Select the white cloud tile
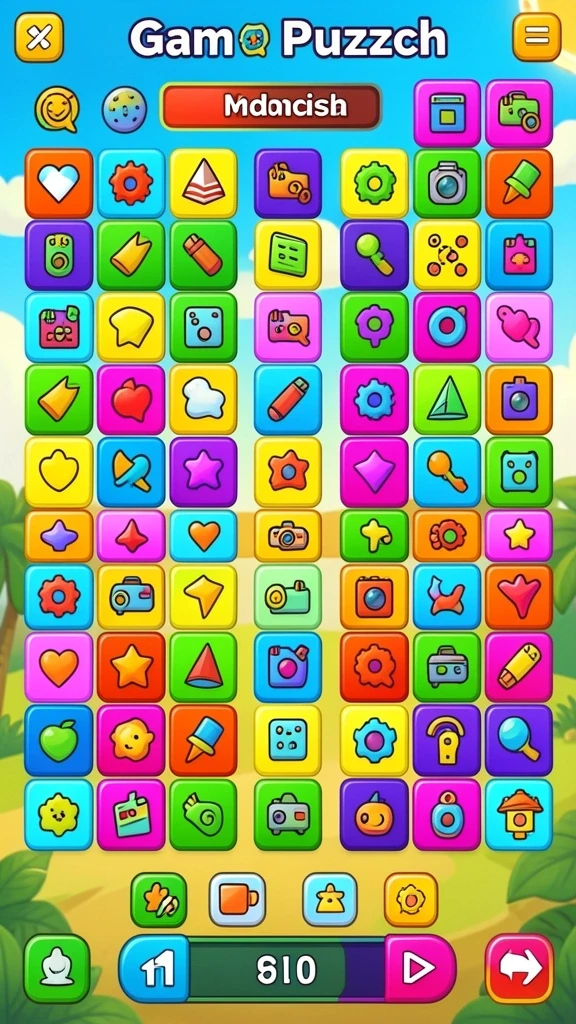Screen dimensions: 576x1024 click(x=203, y=400)
